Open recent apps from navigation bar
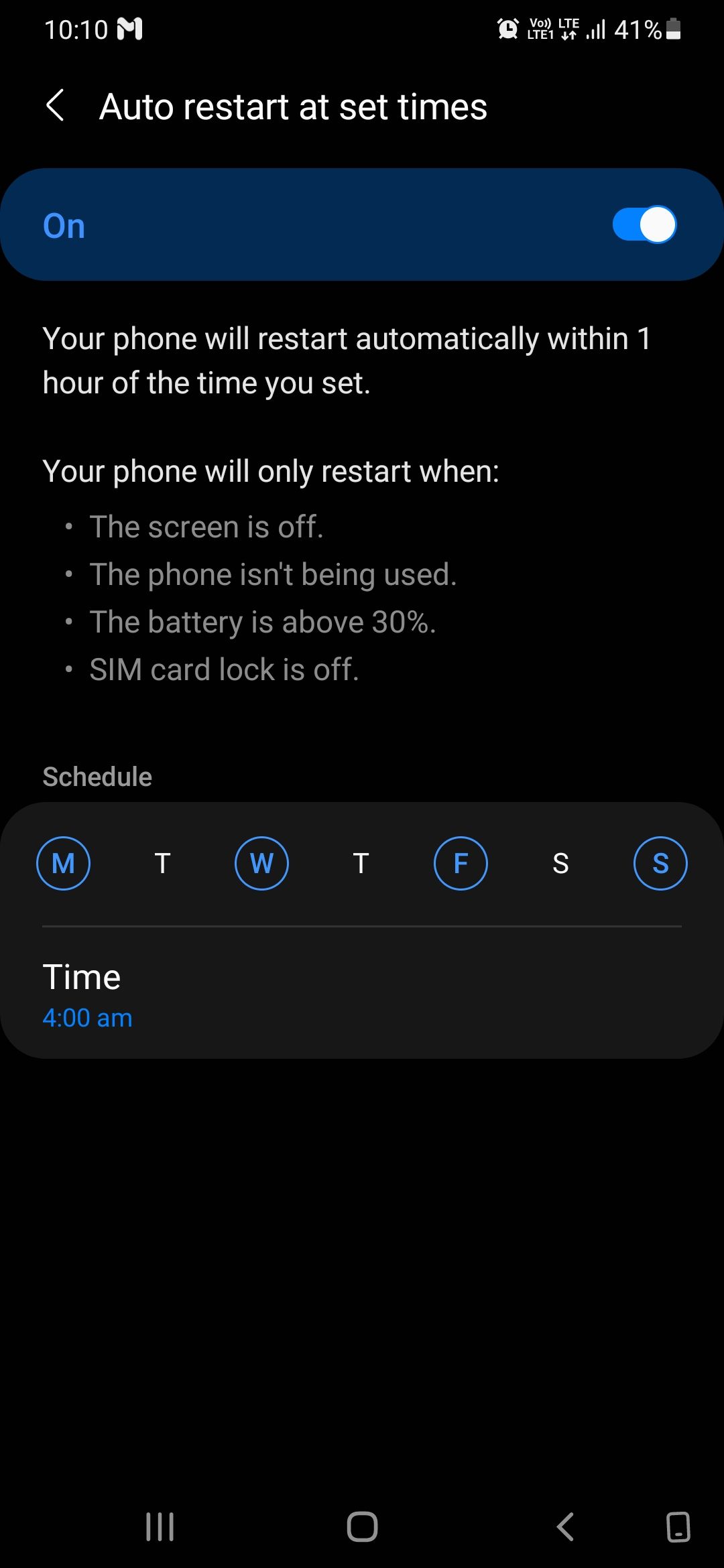 (160, 1526)
